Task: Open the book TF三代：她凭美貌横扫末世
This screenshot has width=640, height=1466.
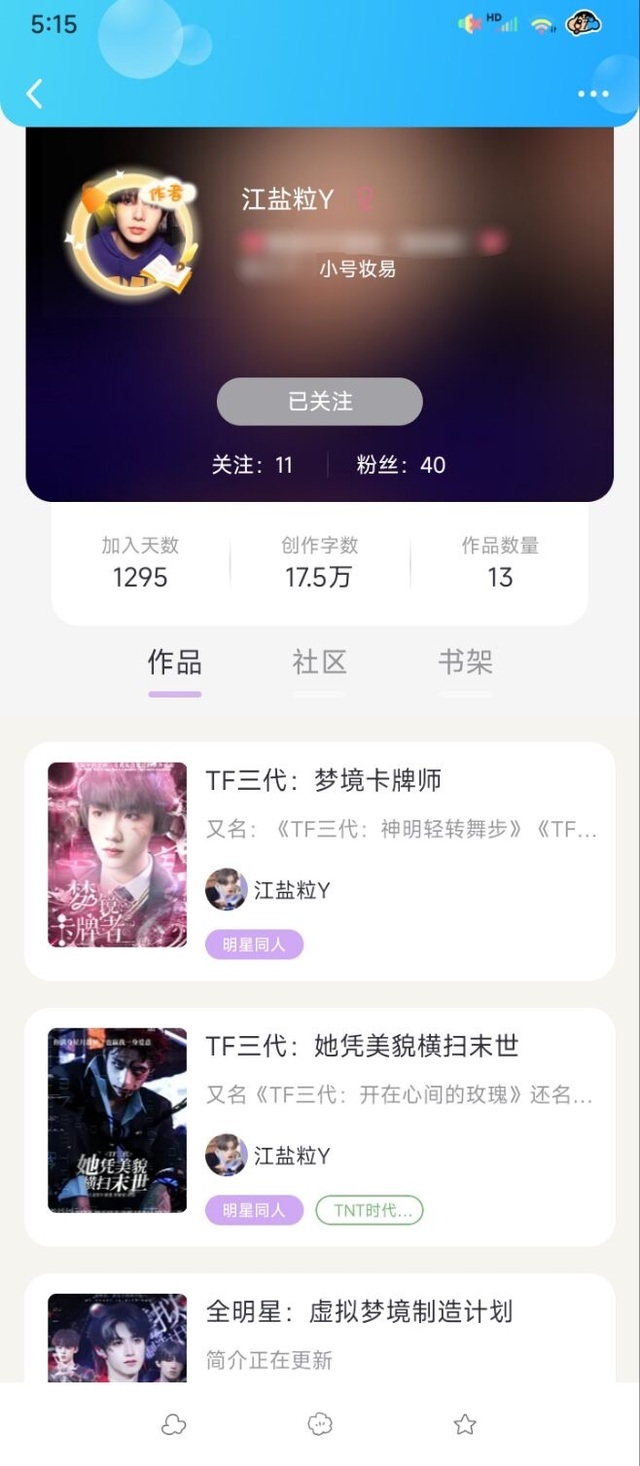Action: click(320, 1127)
